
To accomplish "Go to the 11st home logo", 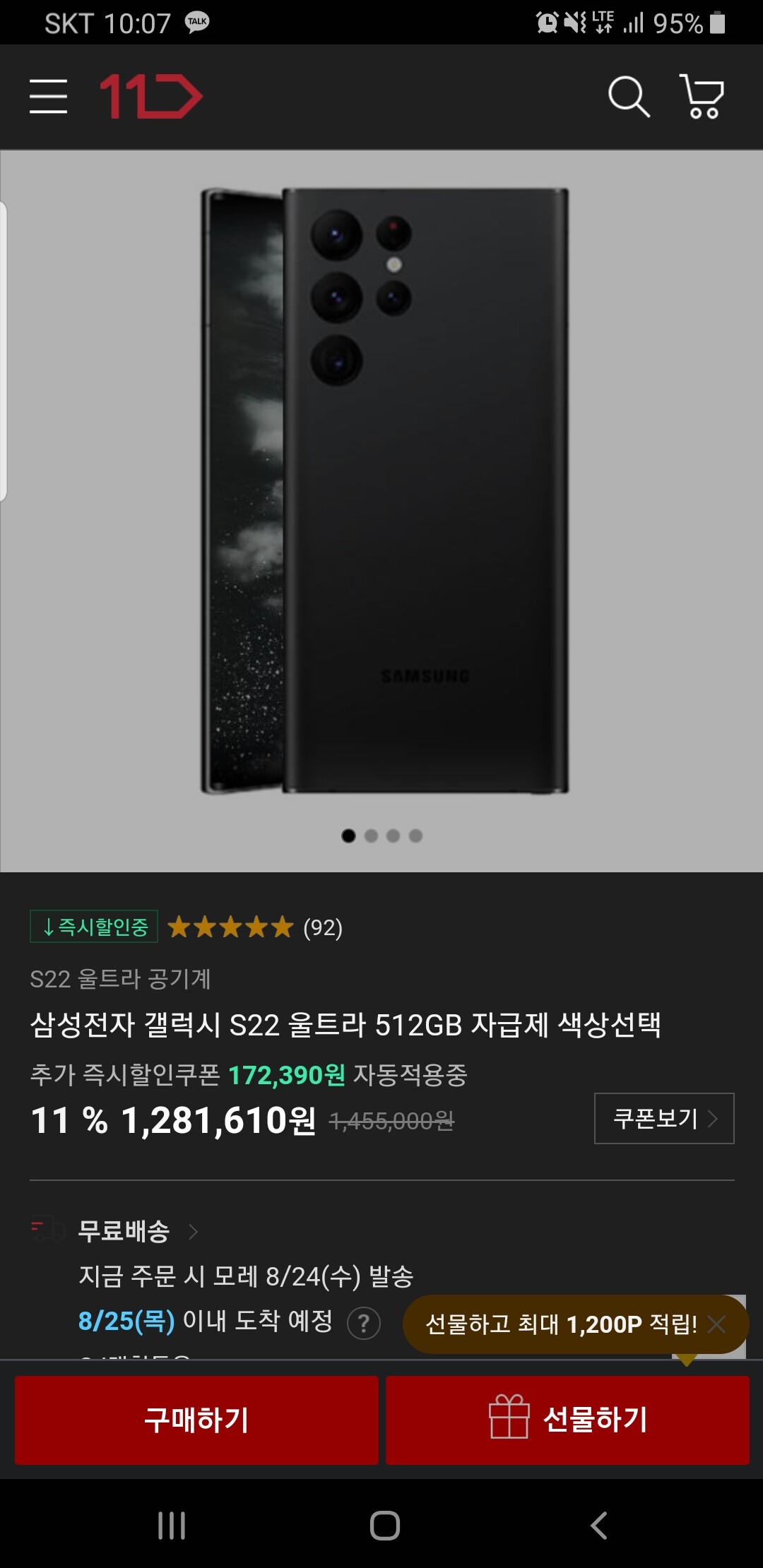I will (x=150, y=97).
